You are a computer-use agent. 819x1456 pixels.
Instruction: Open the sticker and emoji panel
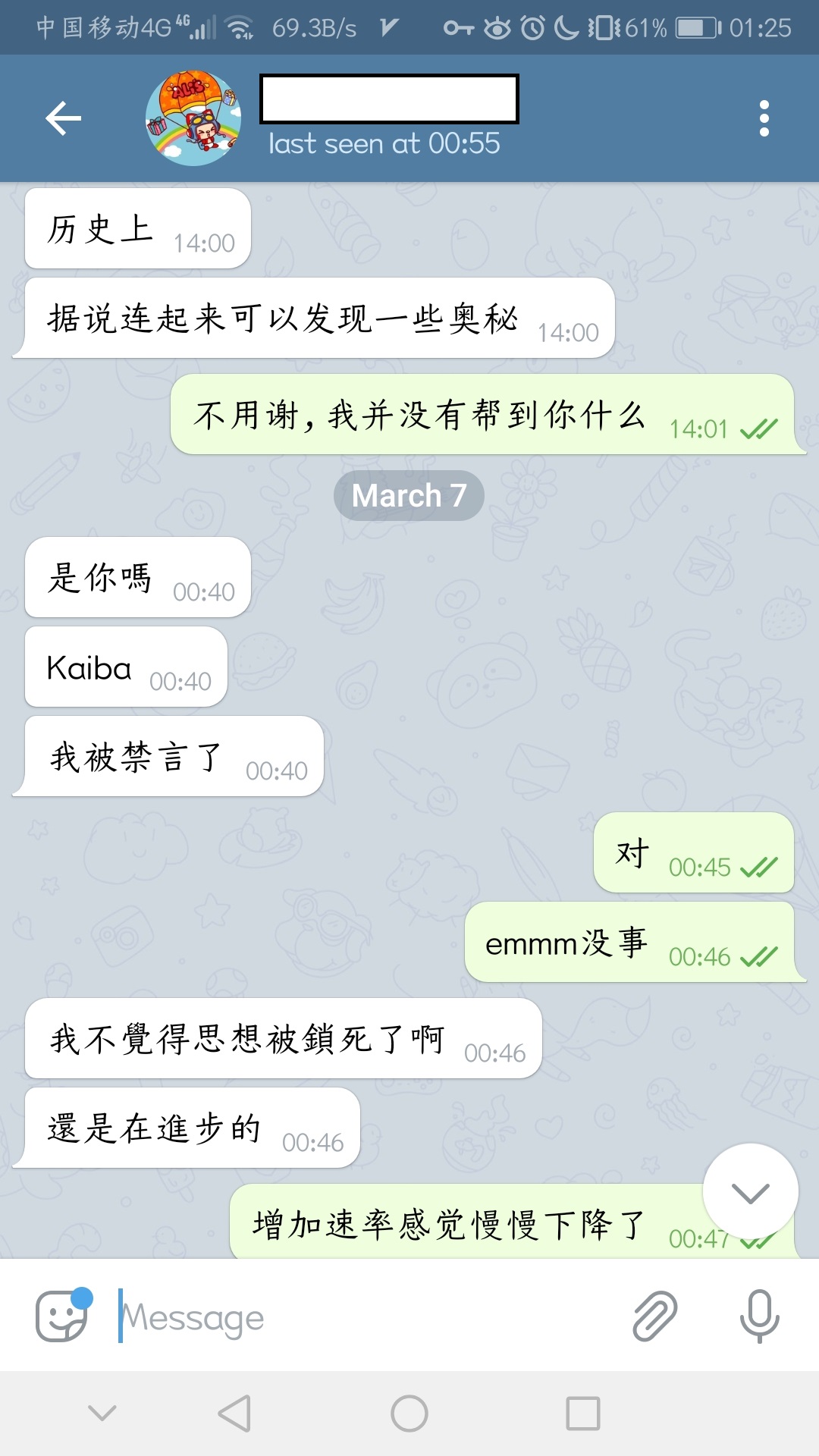point(62,1316)
